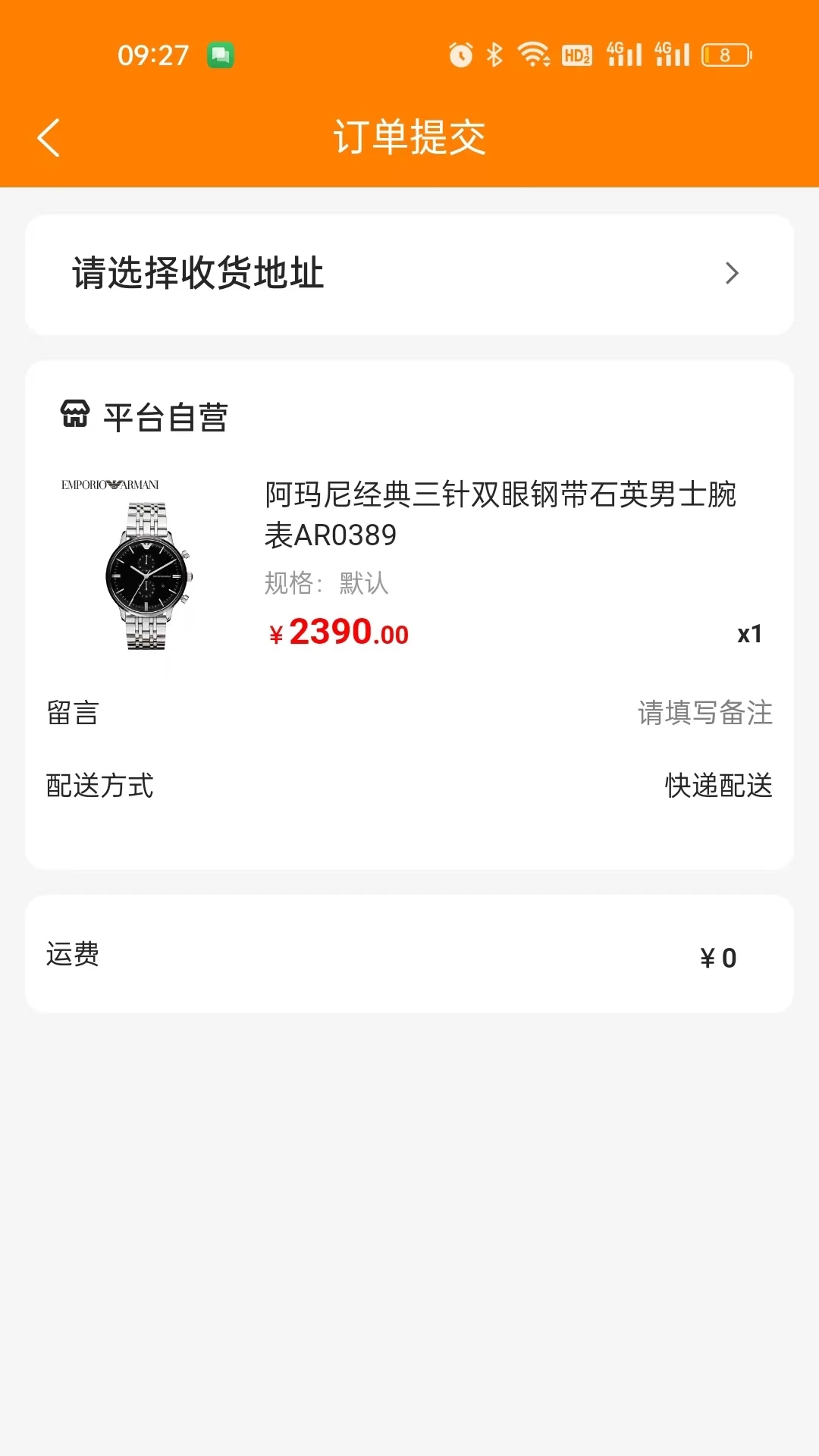Tap the 留言 label row
Image resolution: width=819 pixels, height=1456 pixels.
coord(71,714)
